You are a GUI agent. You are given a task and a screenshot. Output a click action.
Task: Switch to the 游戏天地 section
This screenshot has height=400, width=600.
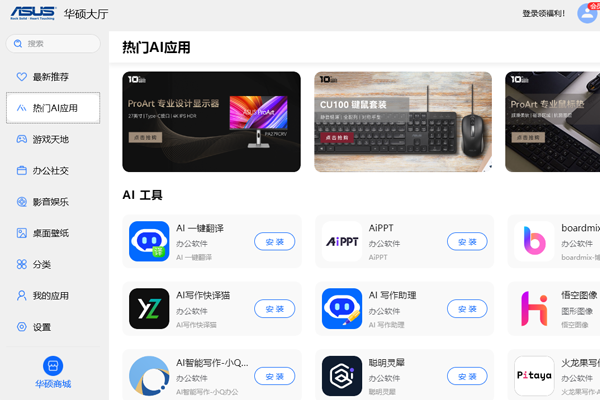[x=50, y=139]
